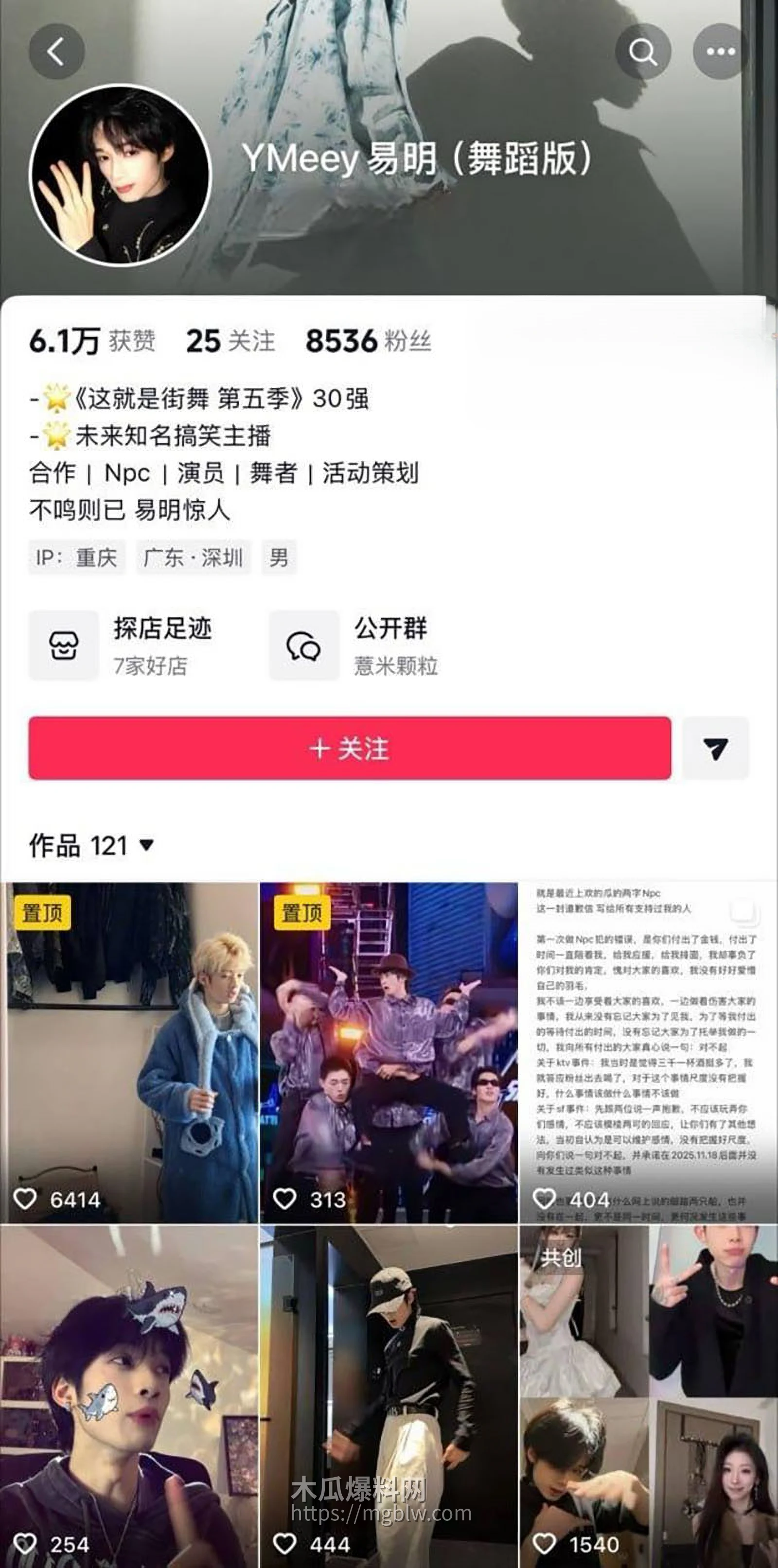
Task: Tap the send message arrow button
Action: [715, 748]
